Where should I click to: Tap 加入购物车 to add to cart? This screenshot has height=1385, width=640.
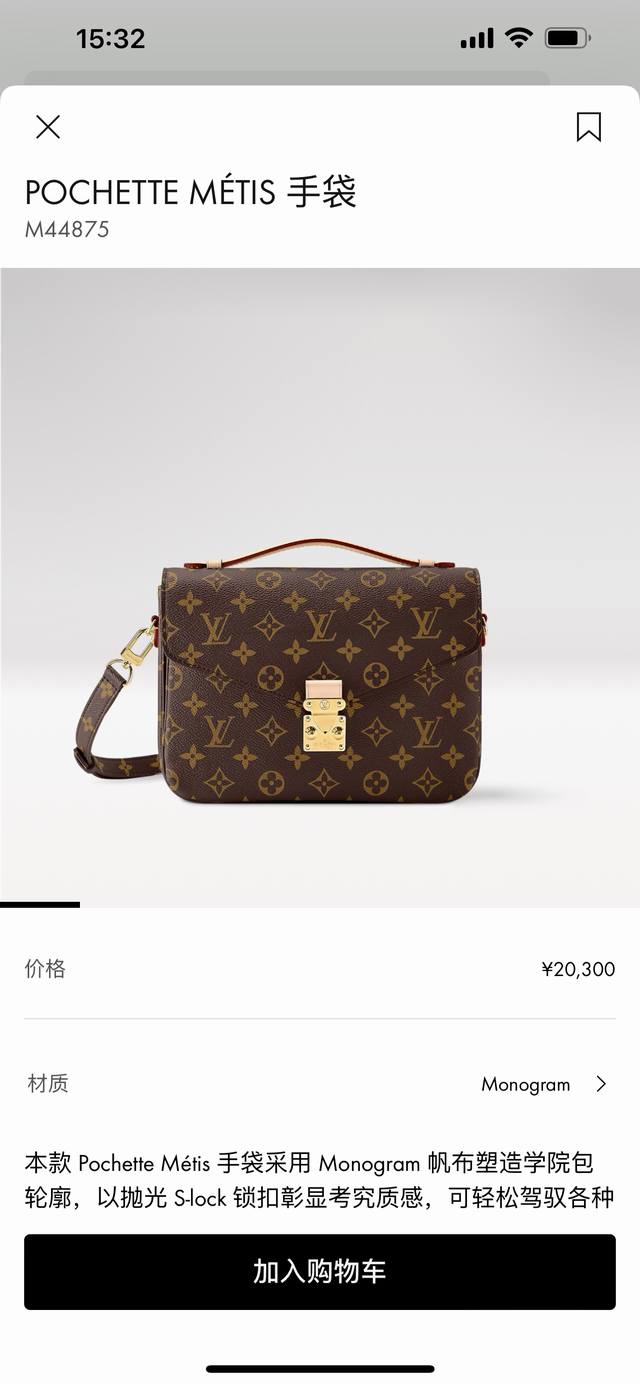pos(320,1272)
